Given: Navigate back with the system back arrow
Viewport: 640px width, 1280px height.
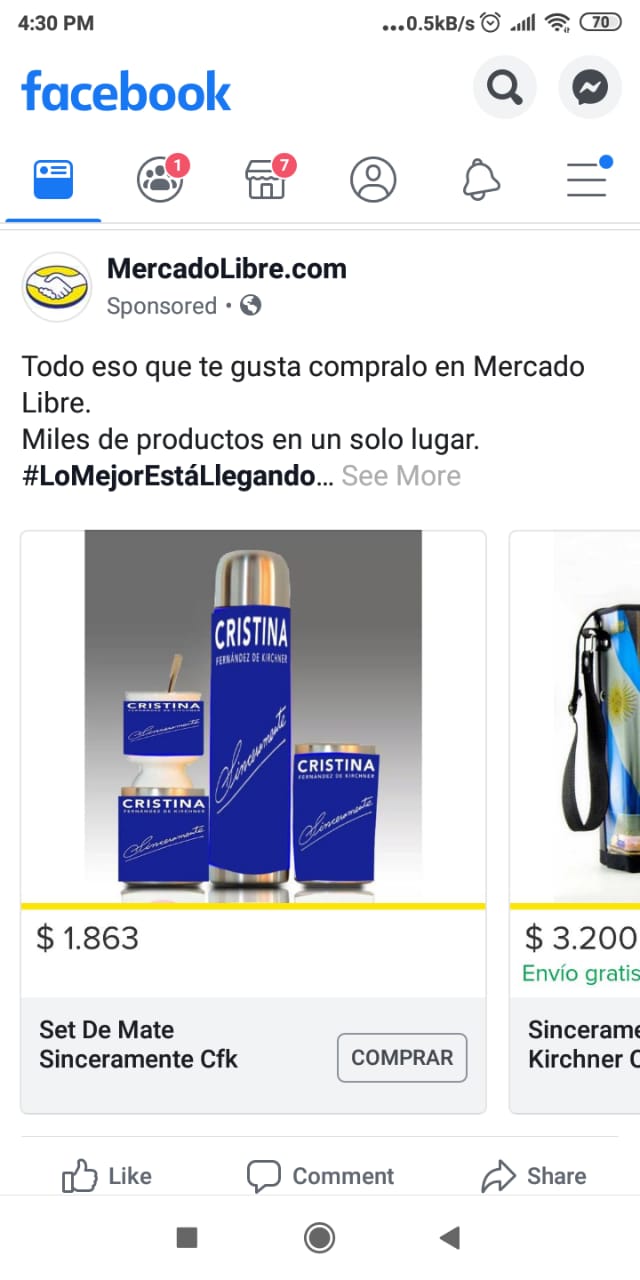Looking at the screenshot, I should click(x=450, y=1238).
